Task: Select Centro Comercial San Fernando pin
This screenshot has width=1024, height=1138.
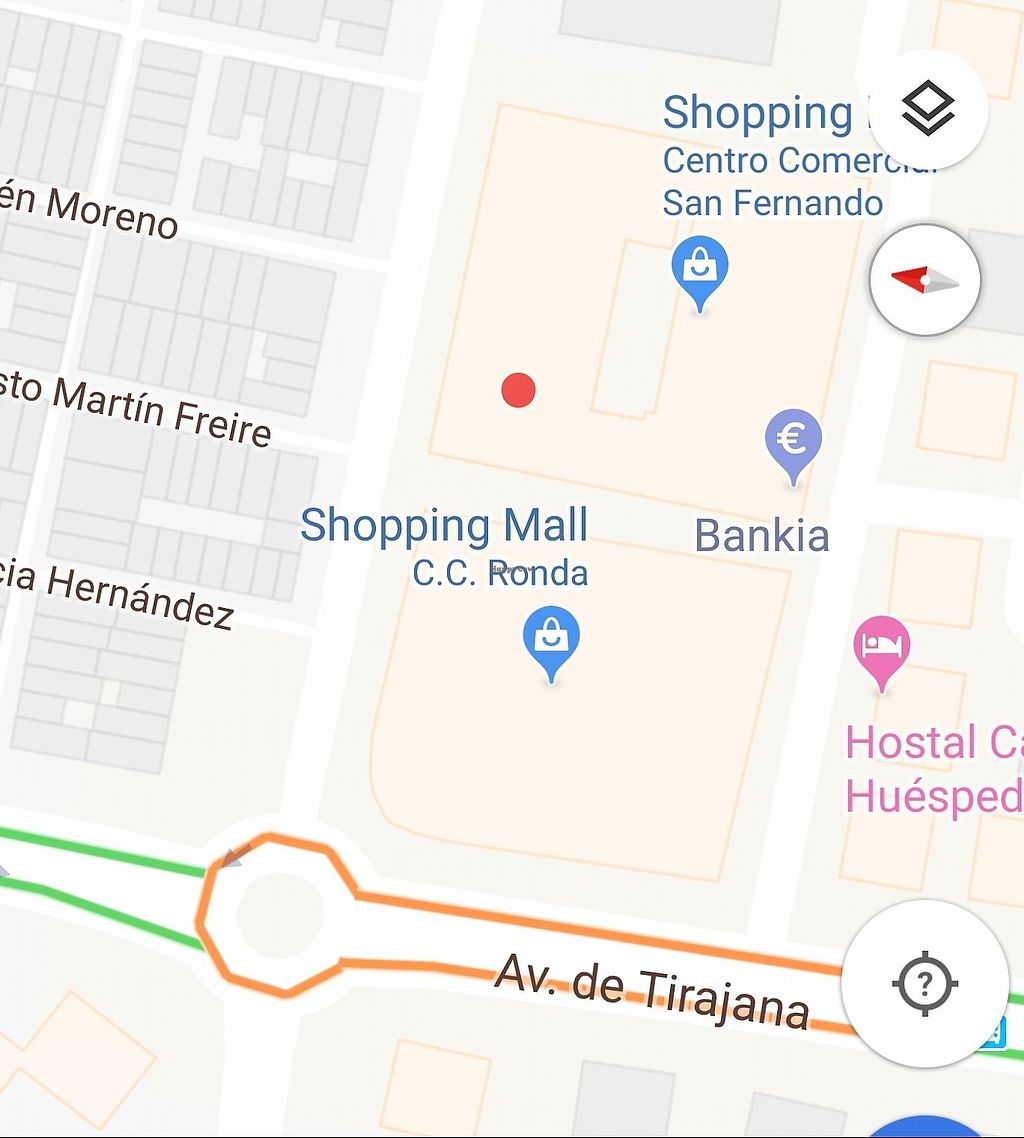Action: coord(700,268)
